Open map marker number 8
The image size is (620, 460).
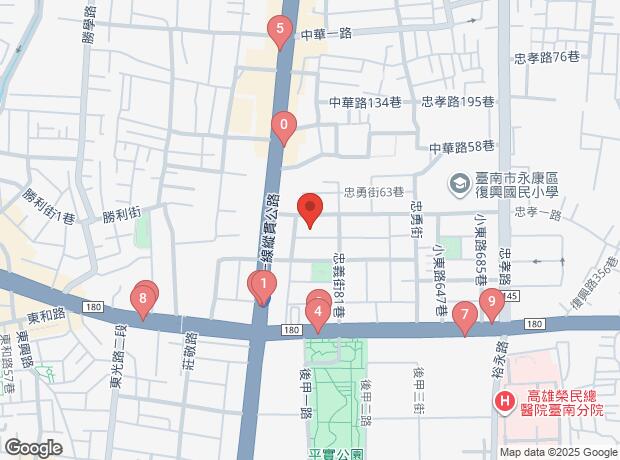pyautogui.click(x=144, y=298)
